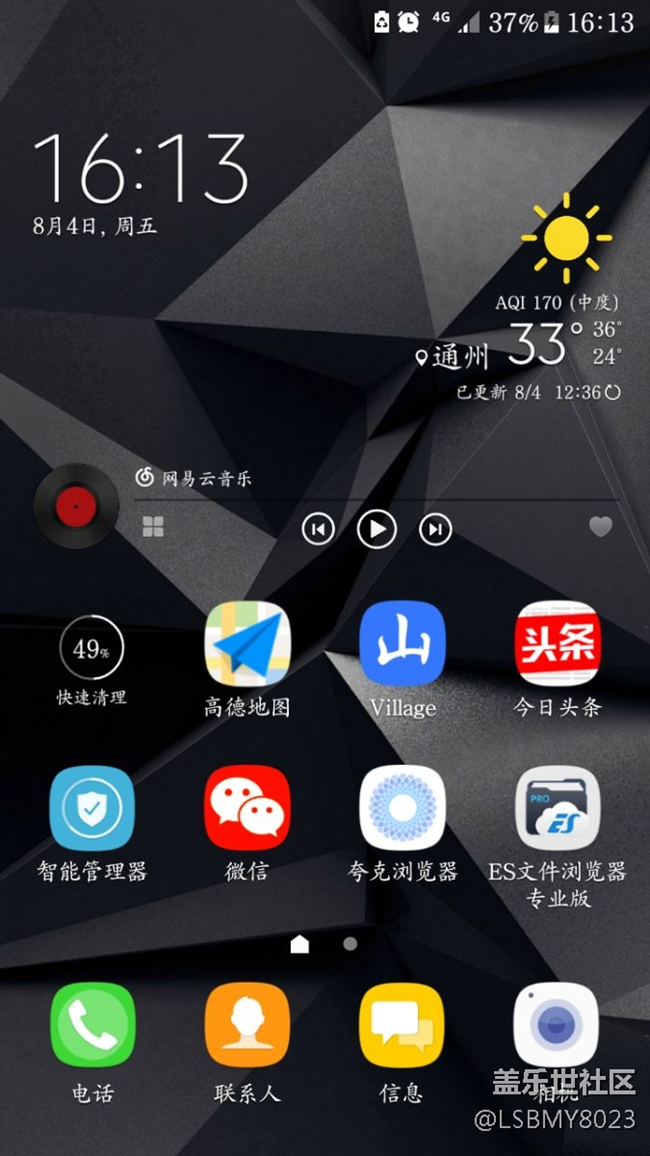The image size is (650, 1156).
Task: Play music in the NetEase music widget
Action: click(x=377, y=529)
